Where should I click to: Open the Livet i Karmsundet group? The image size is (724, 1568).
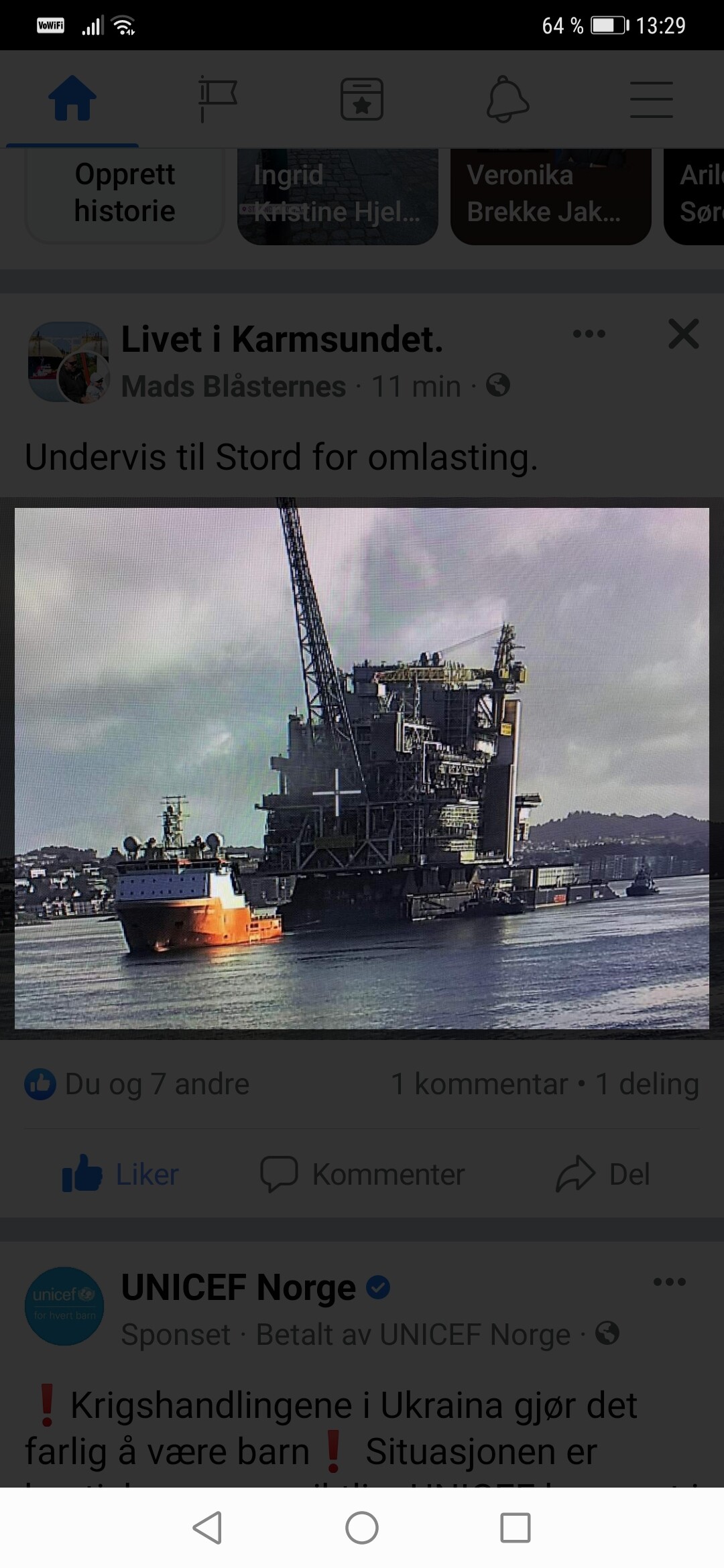click(282, 339)
